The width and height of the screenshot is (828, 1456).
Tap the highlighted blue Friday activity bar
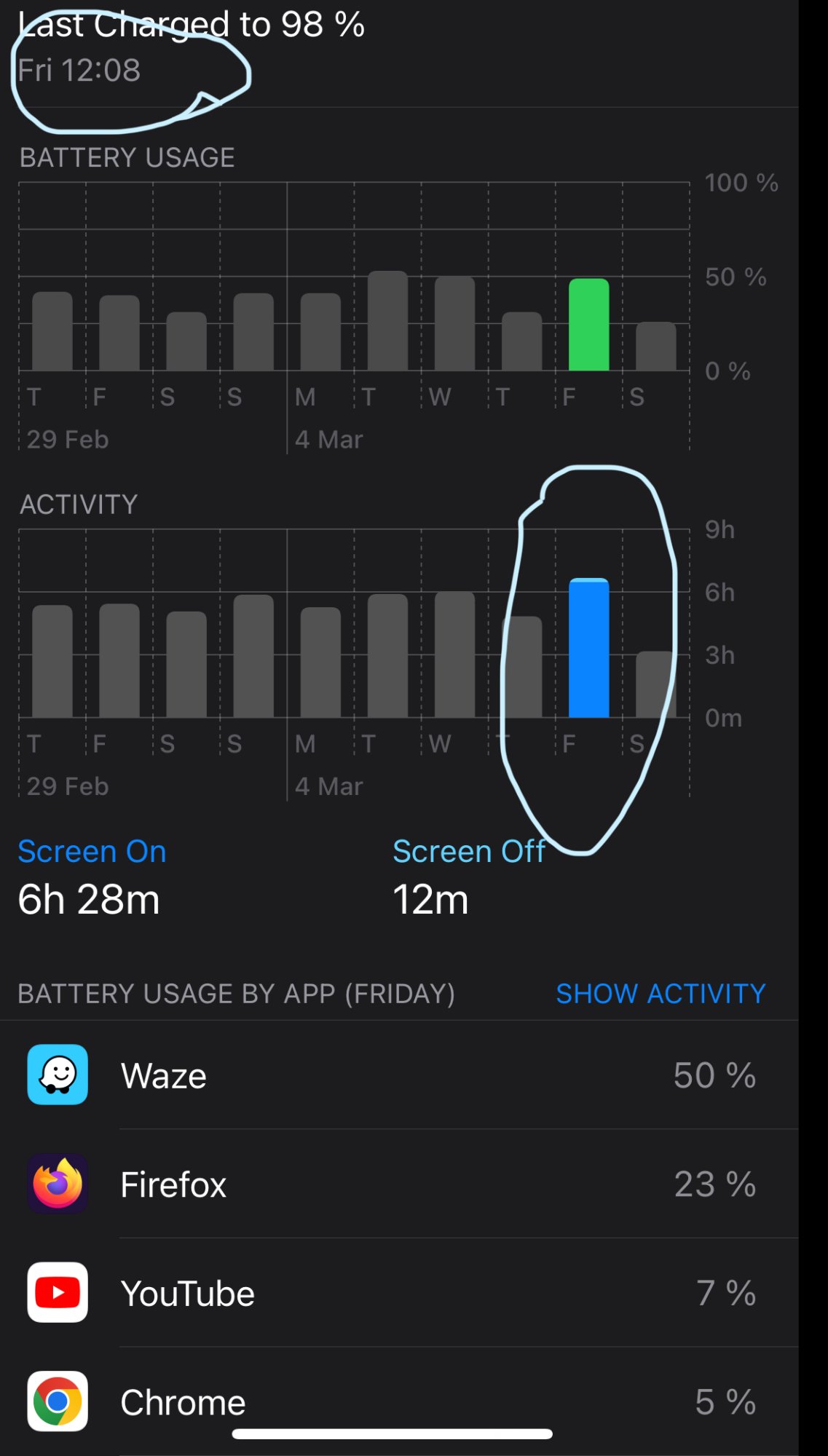(588, 649)
